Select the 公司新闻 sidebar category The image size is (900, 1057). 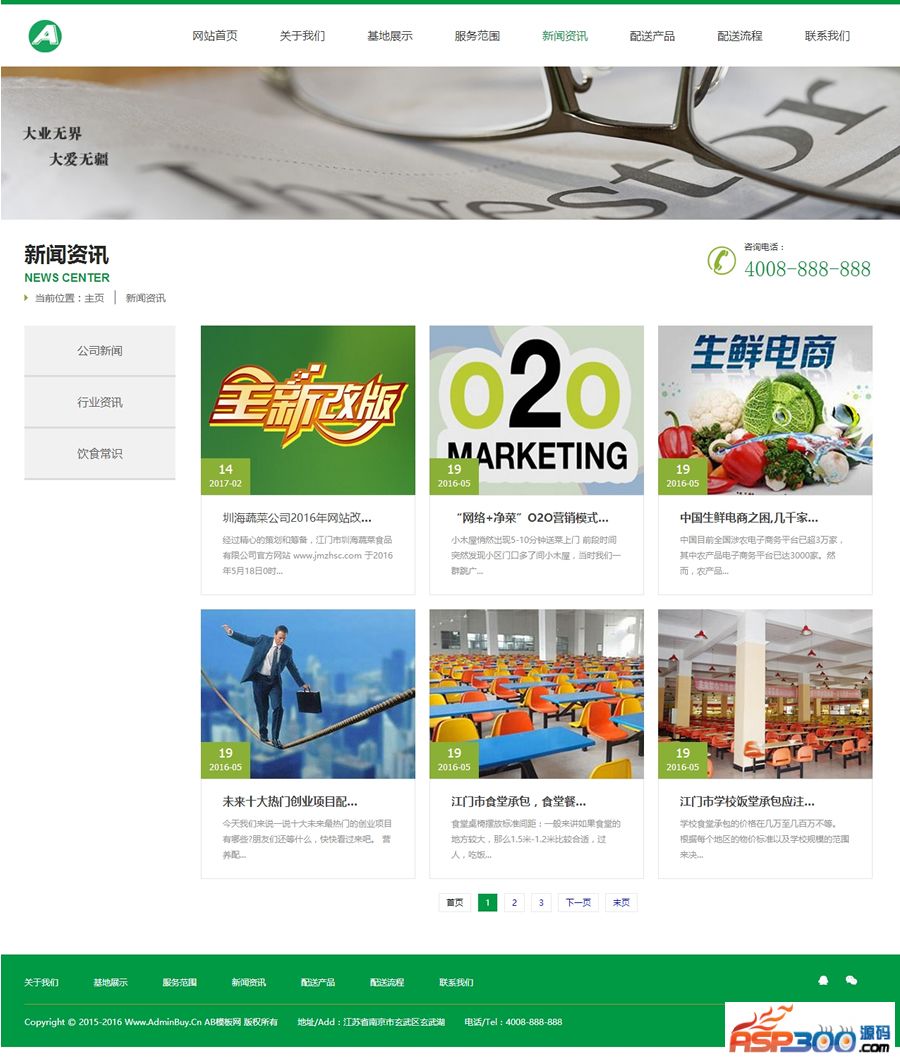click(x=100, y=351)
